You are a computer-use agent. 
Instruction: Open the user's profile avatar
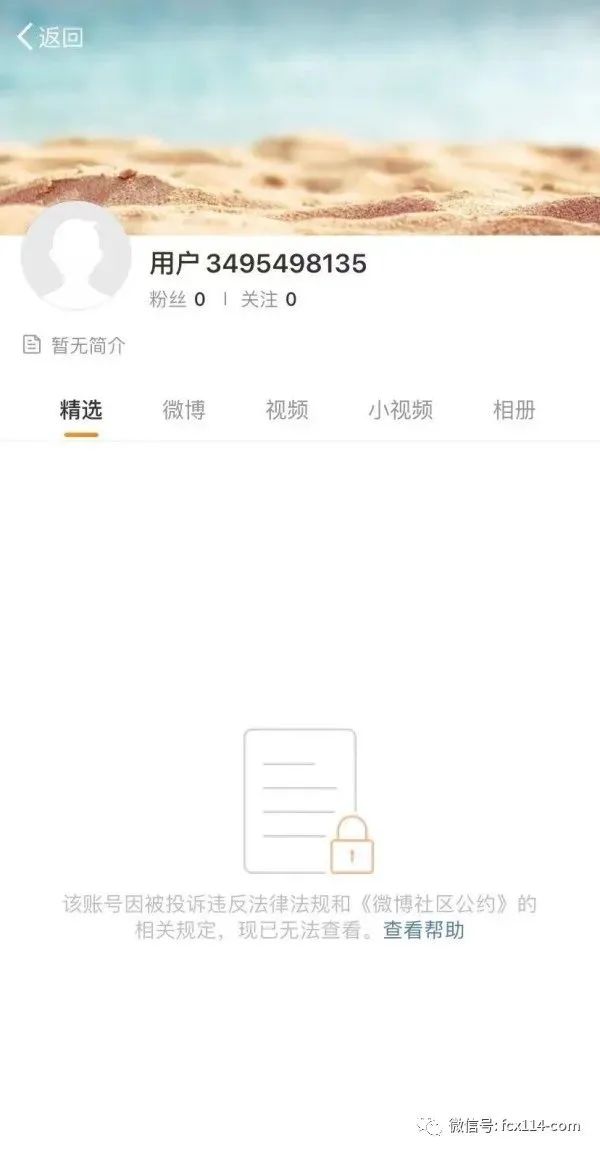[76, 257]
